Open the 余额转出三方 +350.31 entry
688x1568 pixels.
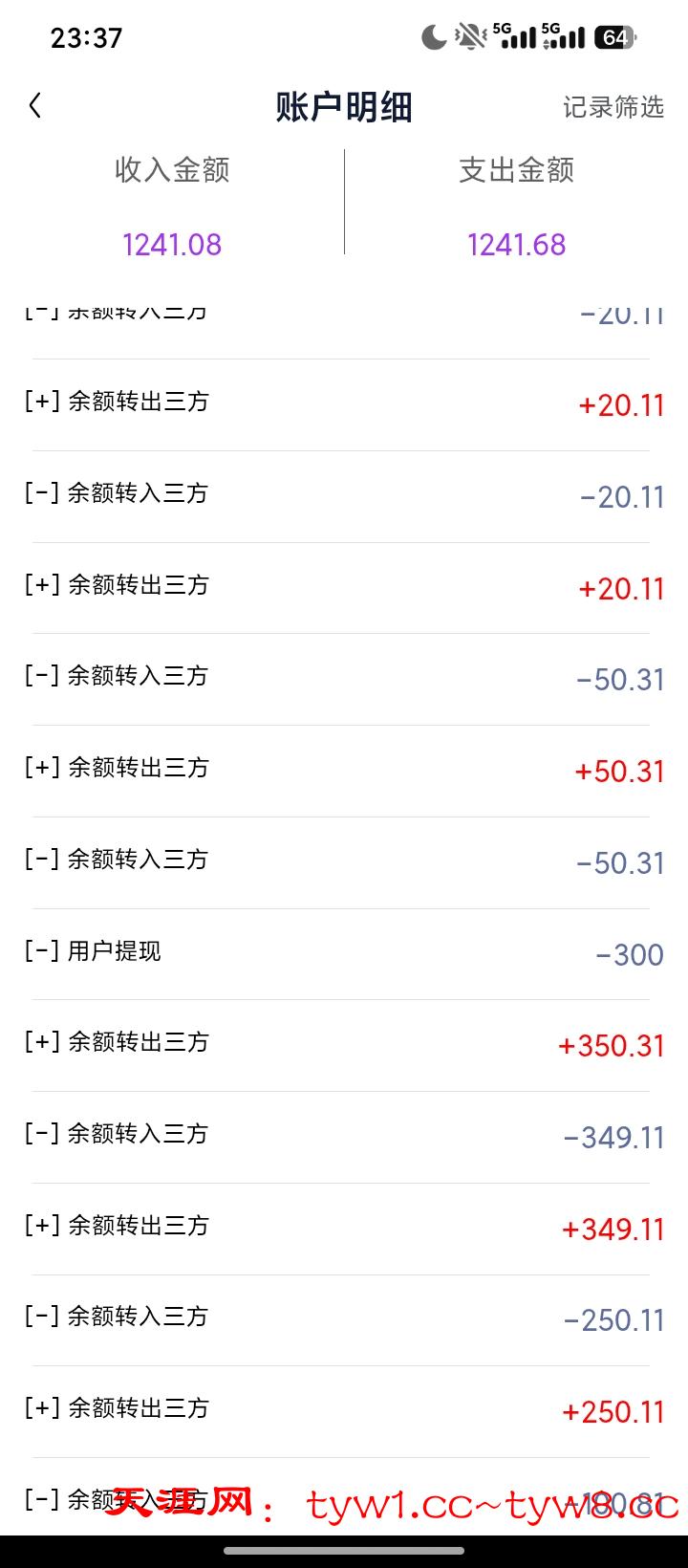point(344,1042)
